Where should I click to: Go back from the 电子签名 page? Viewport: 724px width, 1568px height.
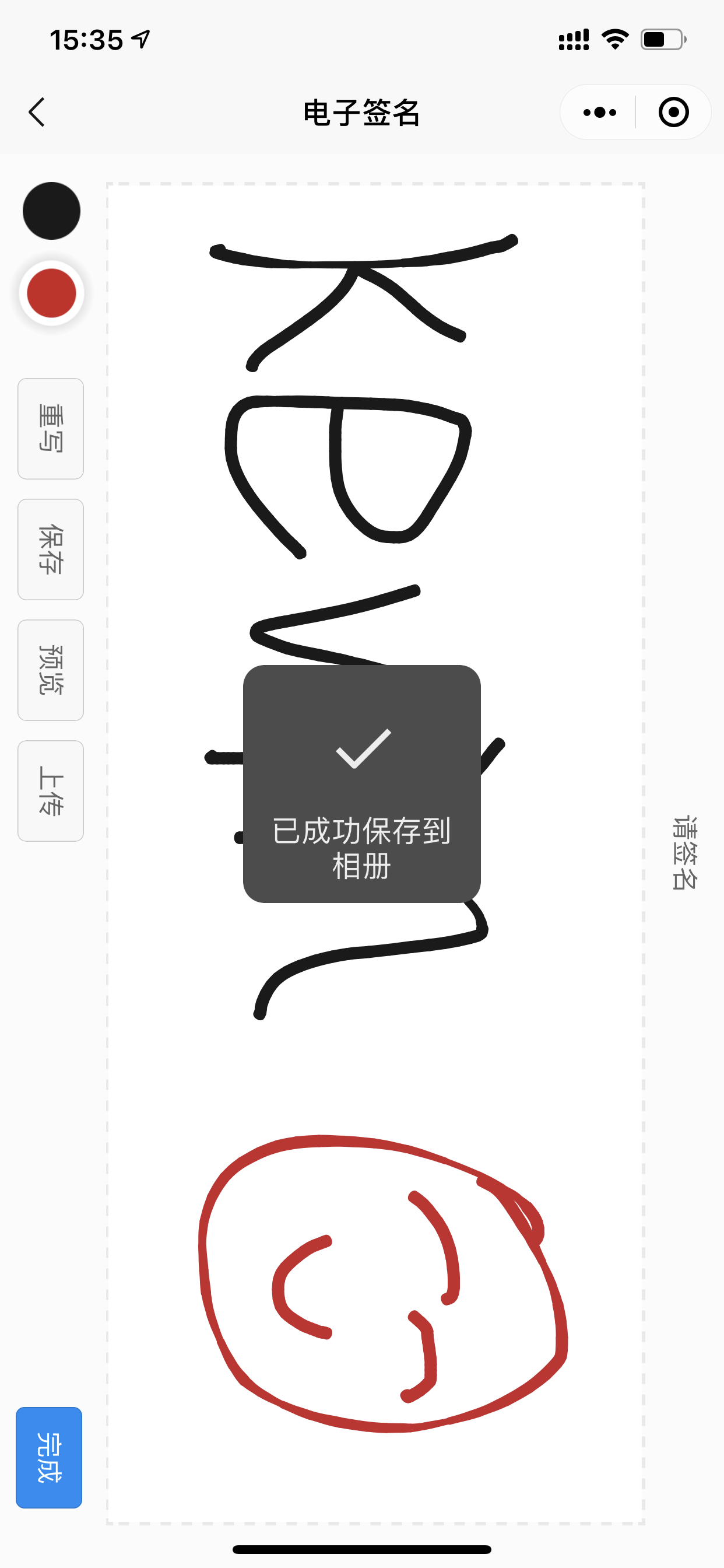point(37,113)
